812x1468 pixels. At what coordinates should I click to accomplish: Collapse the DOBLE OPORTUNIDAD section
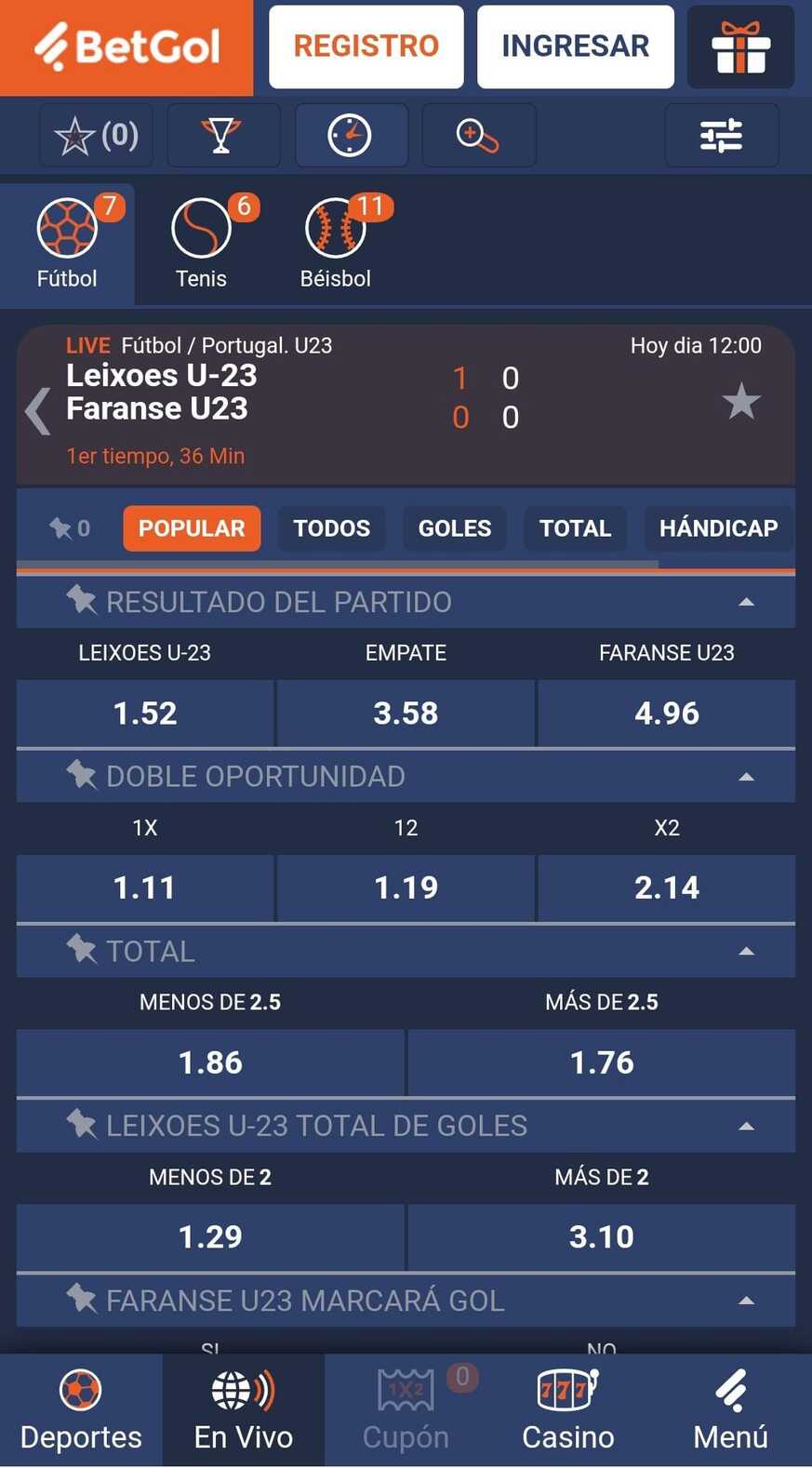tap(746, 777)
